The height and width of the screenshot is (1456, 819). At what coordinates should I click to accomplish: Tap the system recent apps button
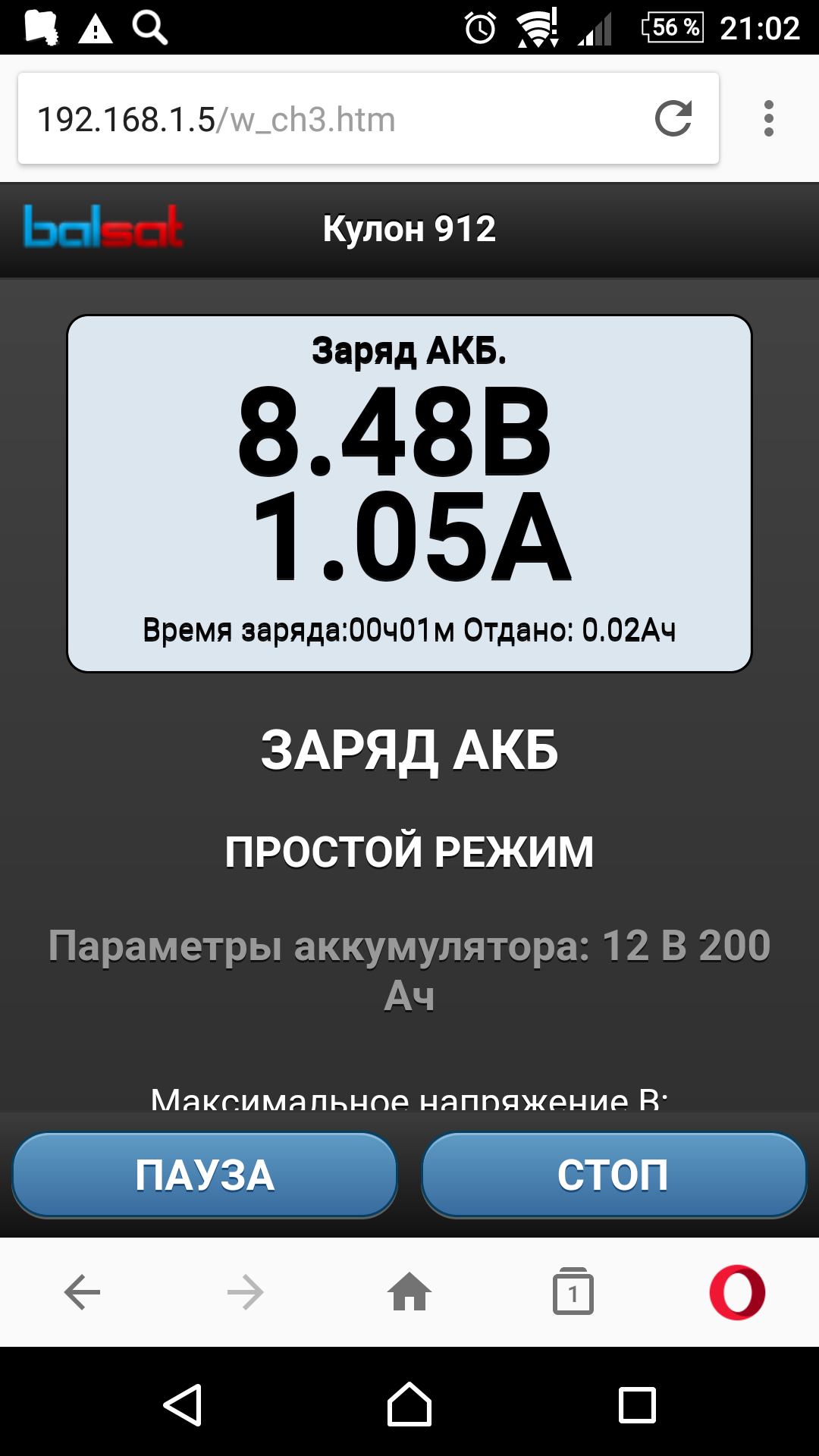click(637, 1405)
